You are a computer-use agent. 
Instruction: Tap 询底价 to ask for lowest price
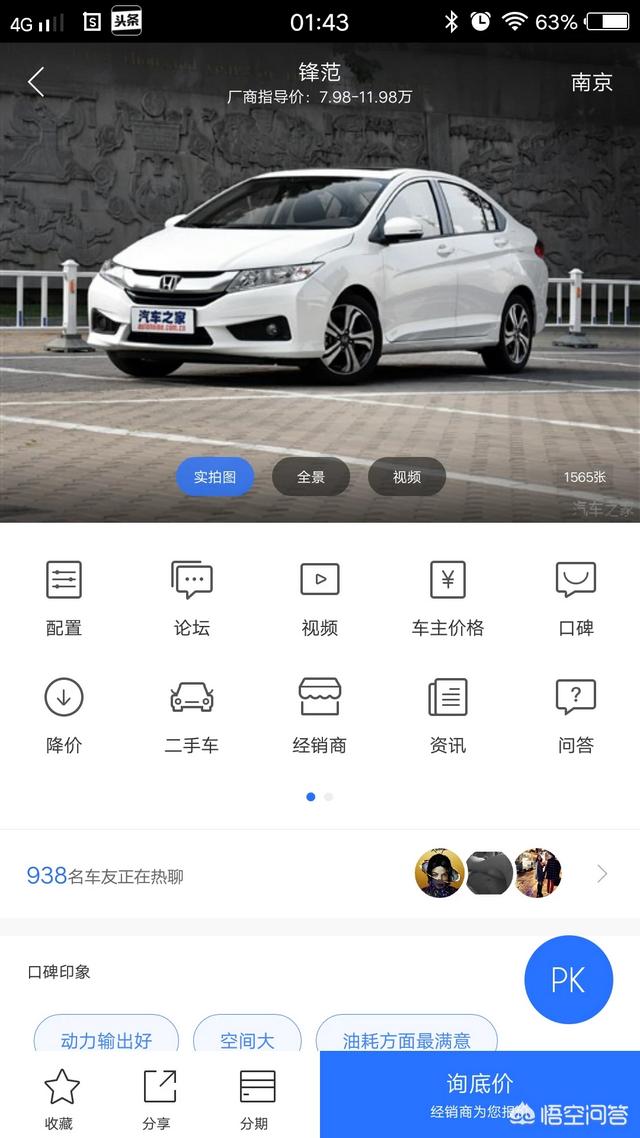point(480,1094)
